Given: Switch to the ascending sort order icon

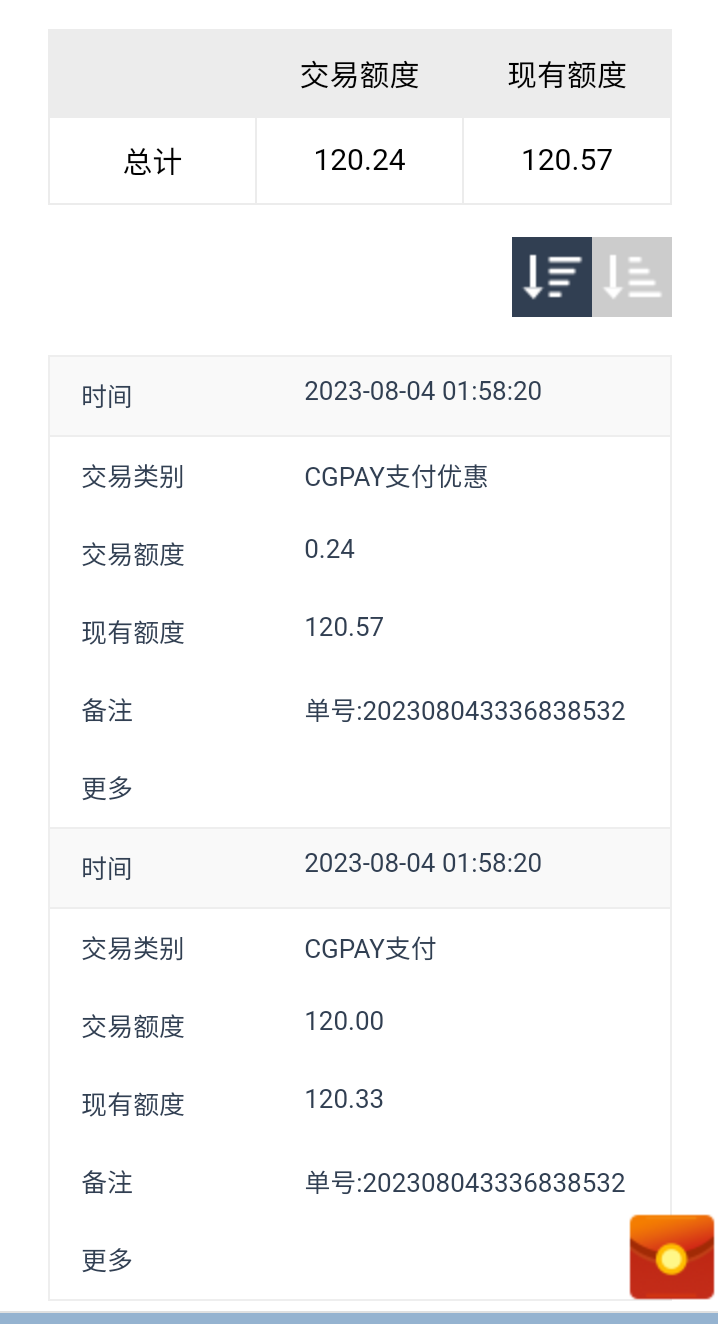Looking at the screenshot, I should pyautogui.click(x=632, y=277).
